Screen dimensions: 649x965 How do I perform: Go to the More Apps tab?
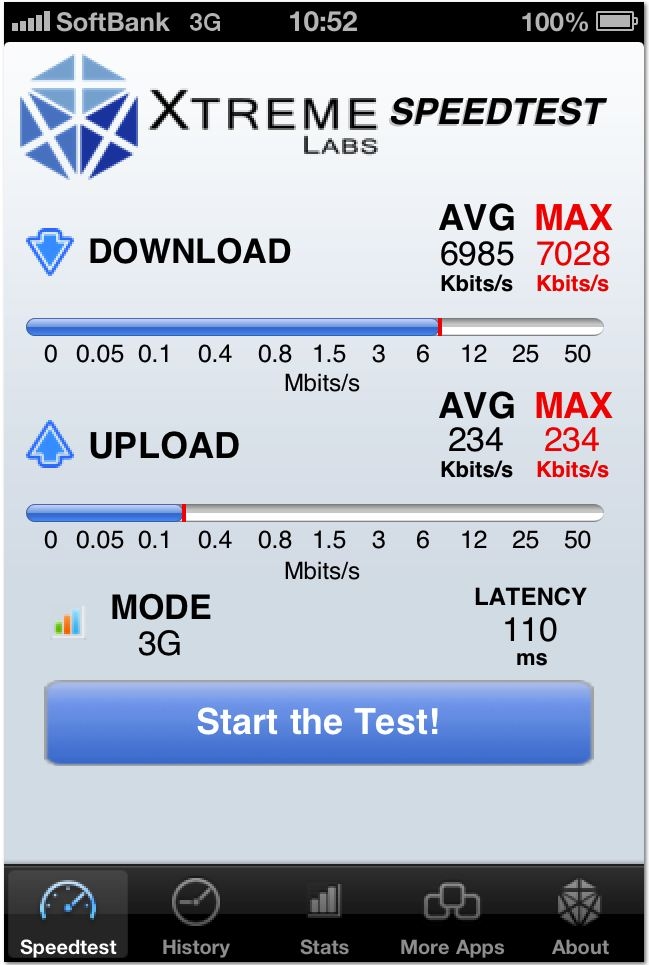(452, 915)
